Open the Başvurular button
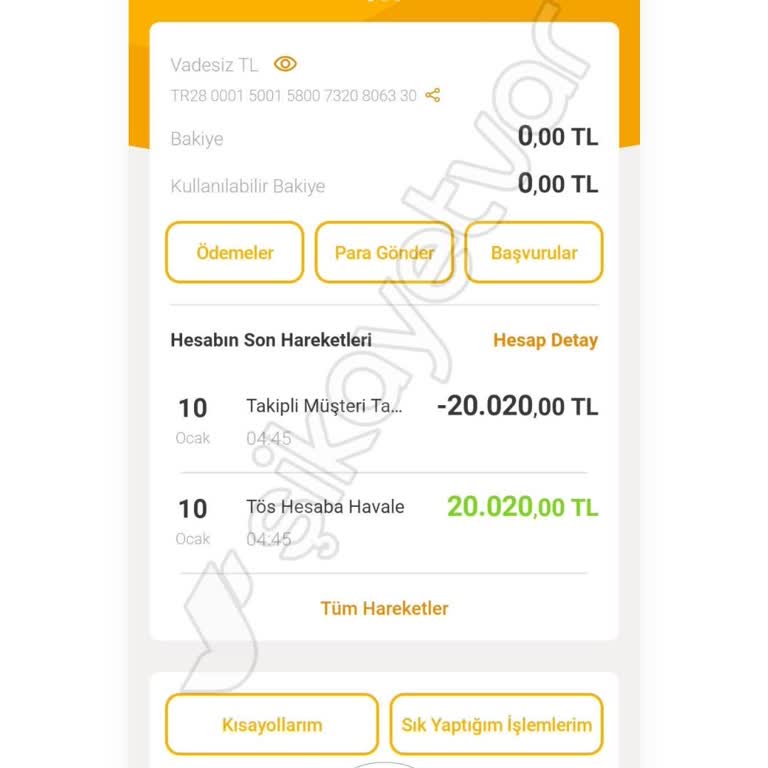This screenshot has width=768, height=768. point(534,253)
